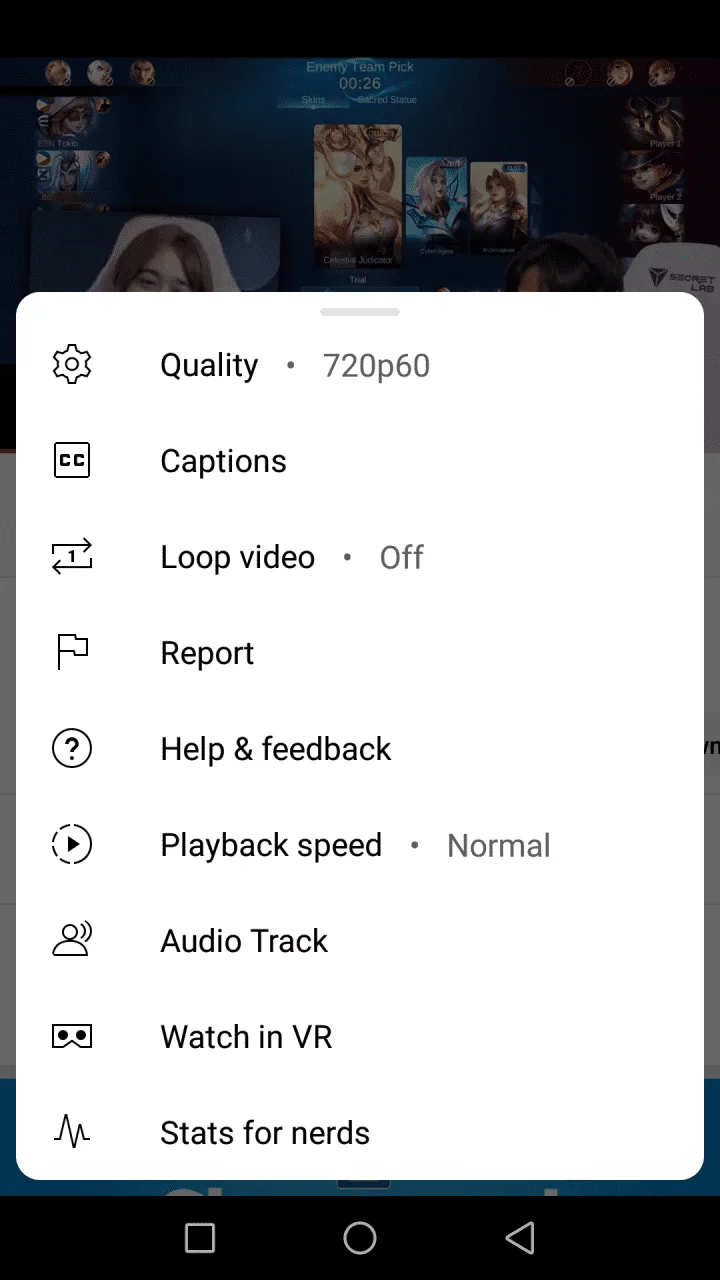Go back using the system back button
Viewport: 720px width, 1280px height.
[520, 1238]
